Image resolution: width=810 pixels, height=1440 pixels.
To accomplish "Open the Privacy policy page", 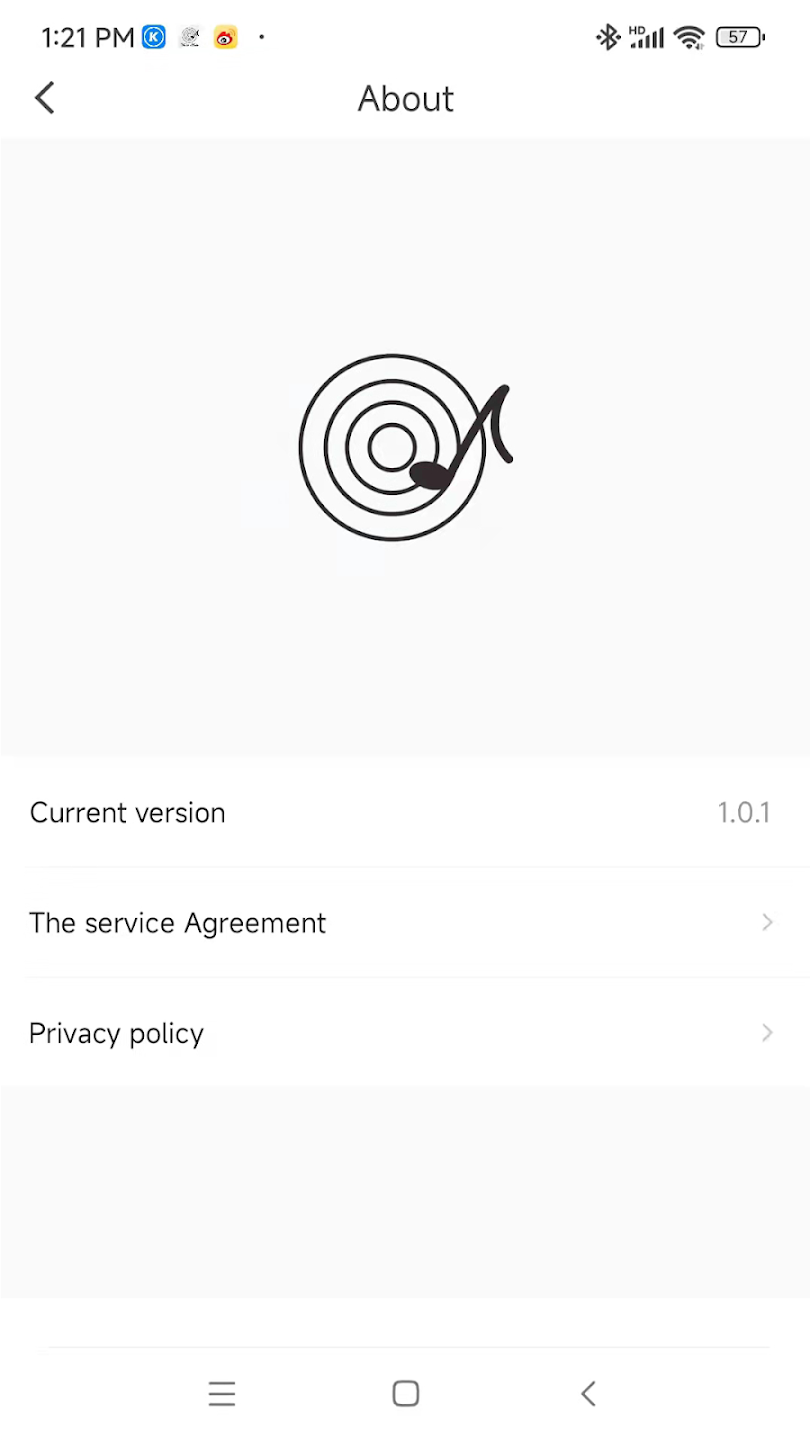I will (116, 1032).
